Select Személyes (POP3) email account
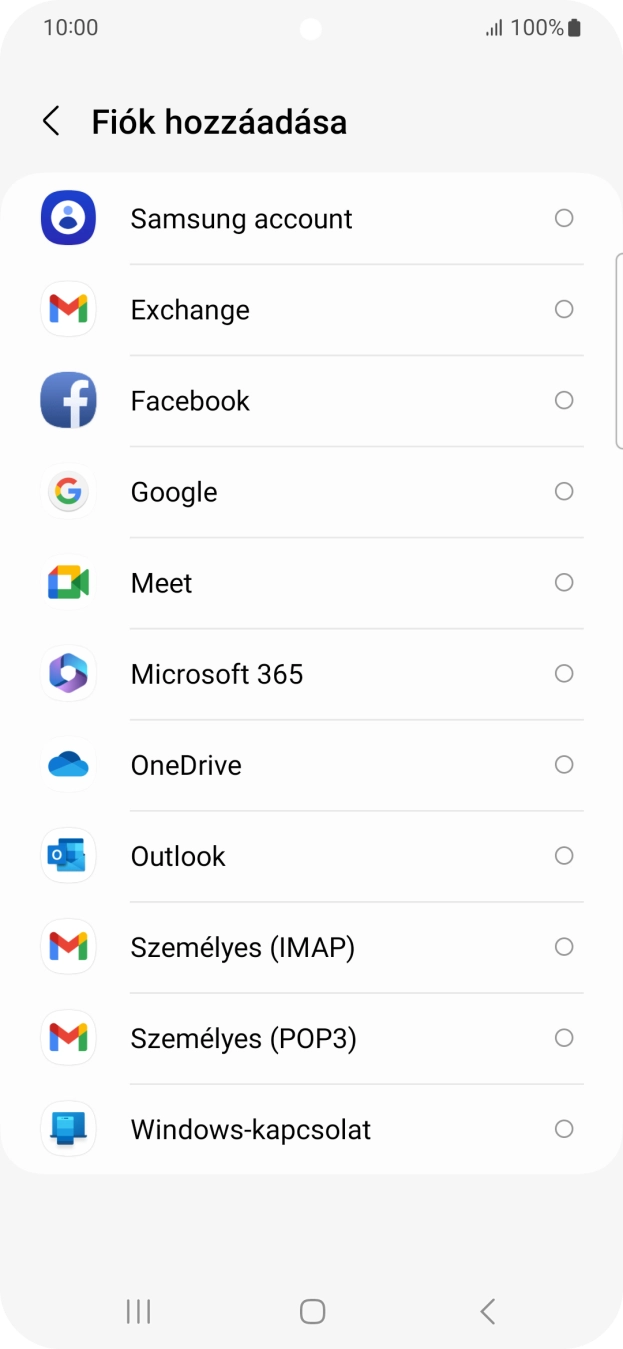This screenshot has width=623, height=1349. (243, 1038)
